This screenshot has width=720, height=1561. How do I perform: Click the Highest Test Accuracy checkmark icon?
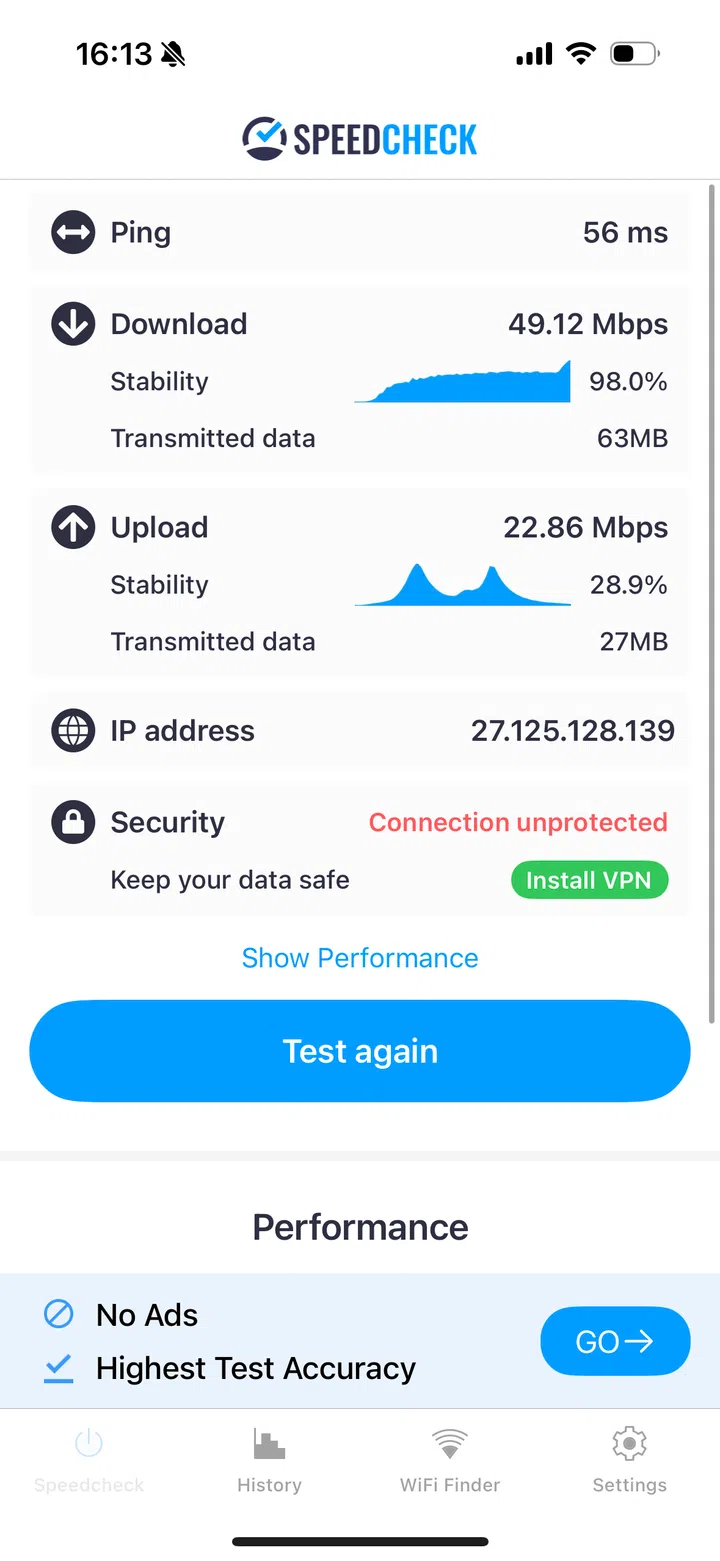click(x=58, y=1368)
